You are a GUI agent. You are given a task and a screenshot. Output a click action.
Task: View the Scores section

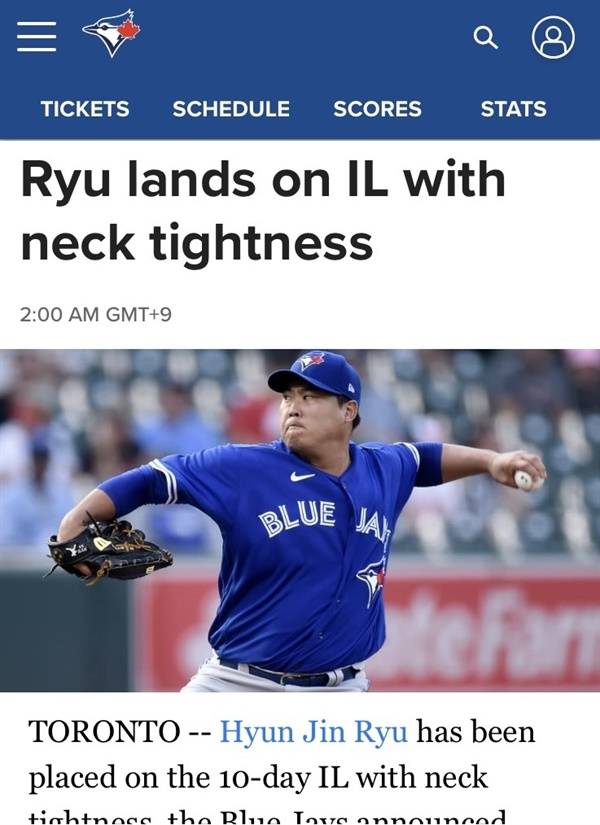(x=377, y=109)
